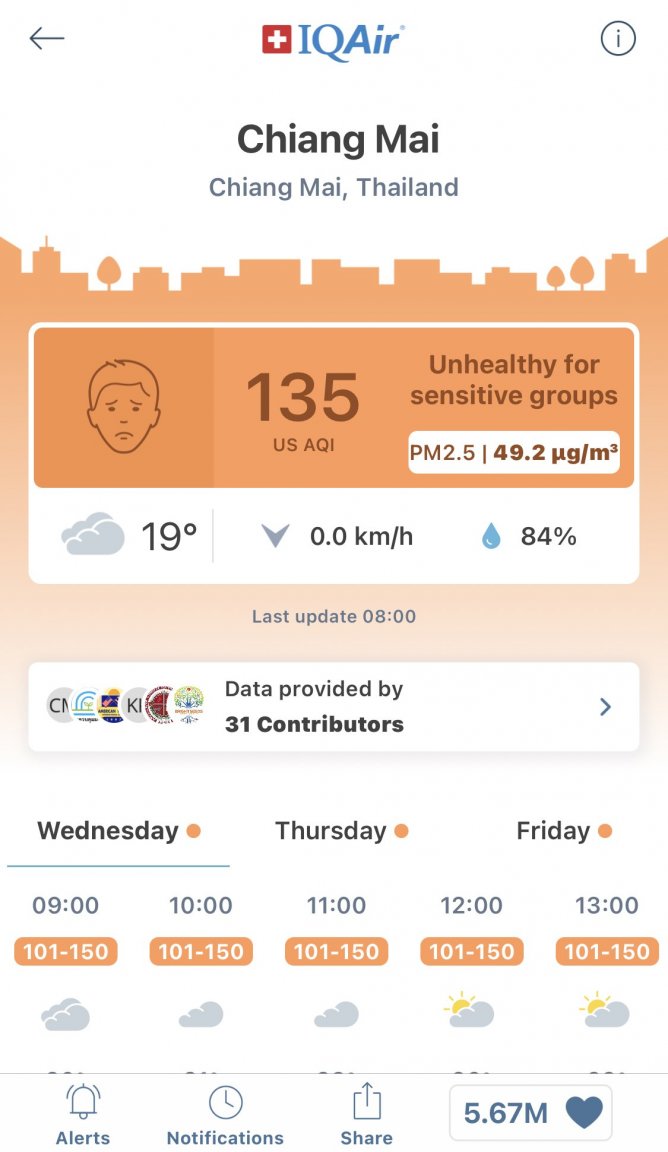The height and width of the screenshot is (1152, 668).
Task: Open the 135 US AQI details card
Action: [x=333, y=408]
